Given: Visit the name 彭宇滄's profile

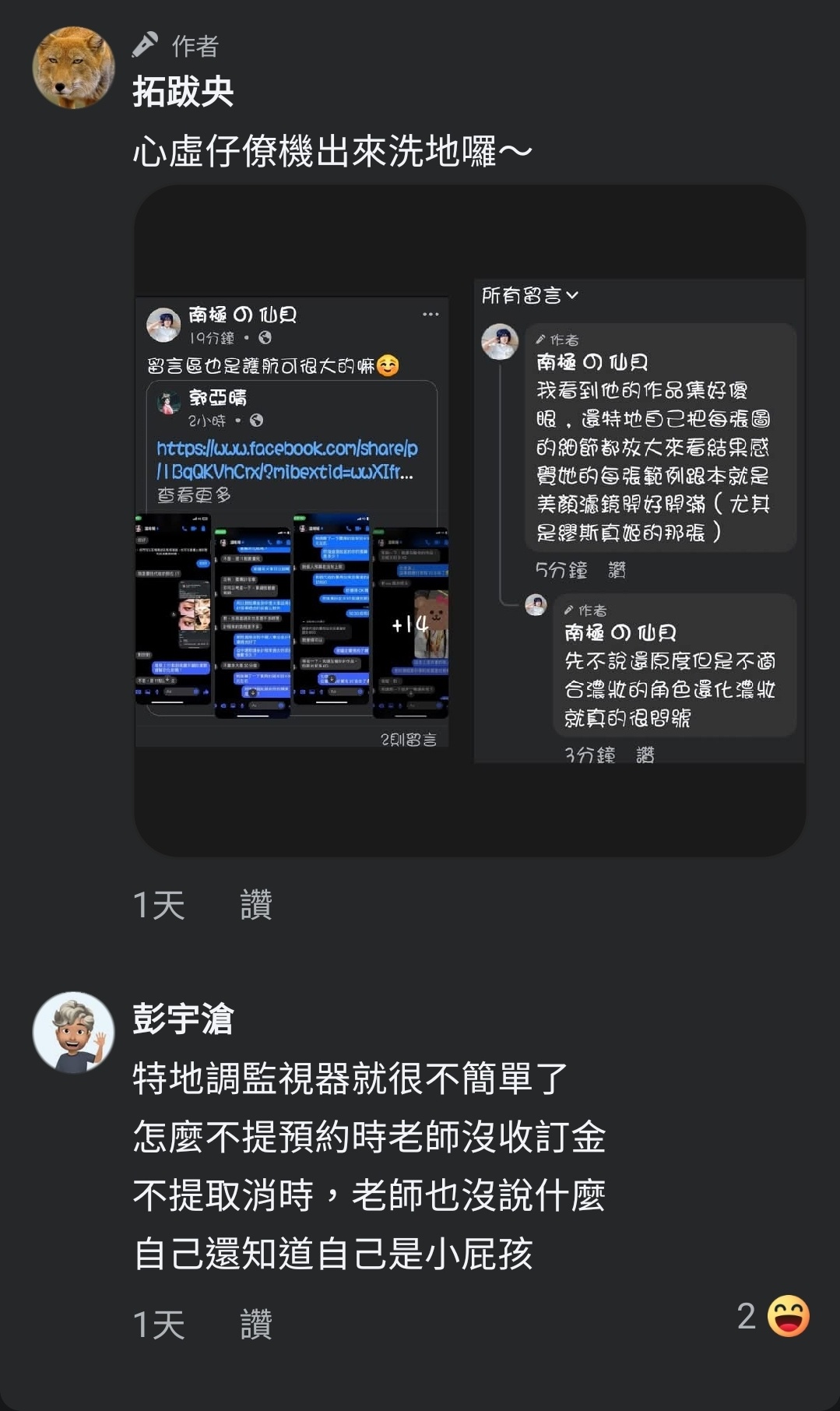Looking at the screenshot, I should coord(183,1019).
